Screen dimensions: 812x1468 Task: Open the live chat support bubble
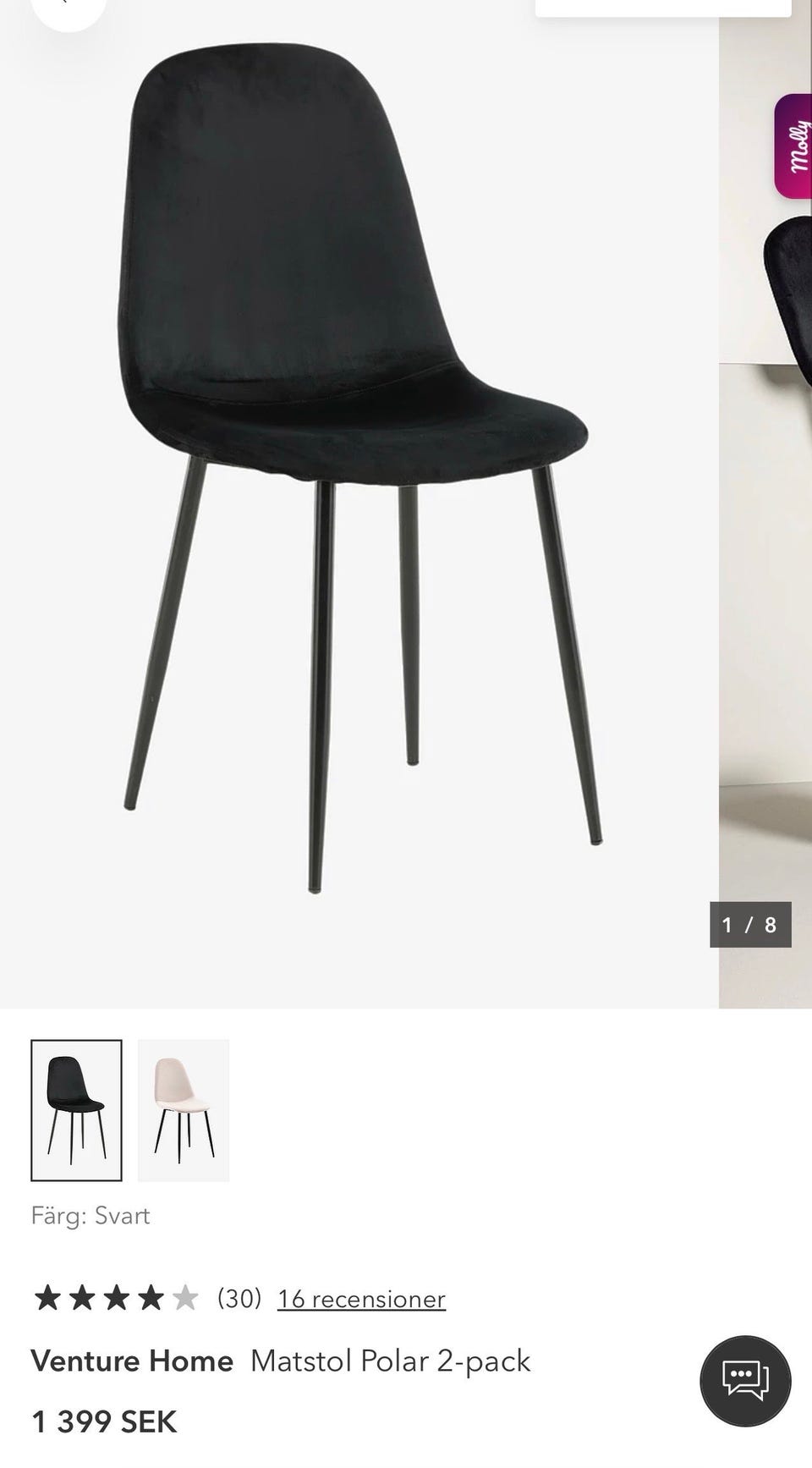pyautogui.click(x=745, y=1381)
